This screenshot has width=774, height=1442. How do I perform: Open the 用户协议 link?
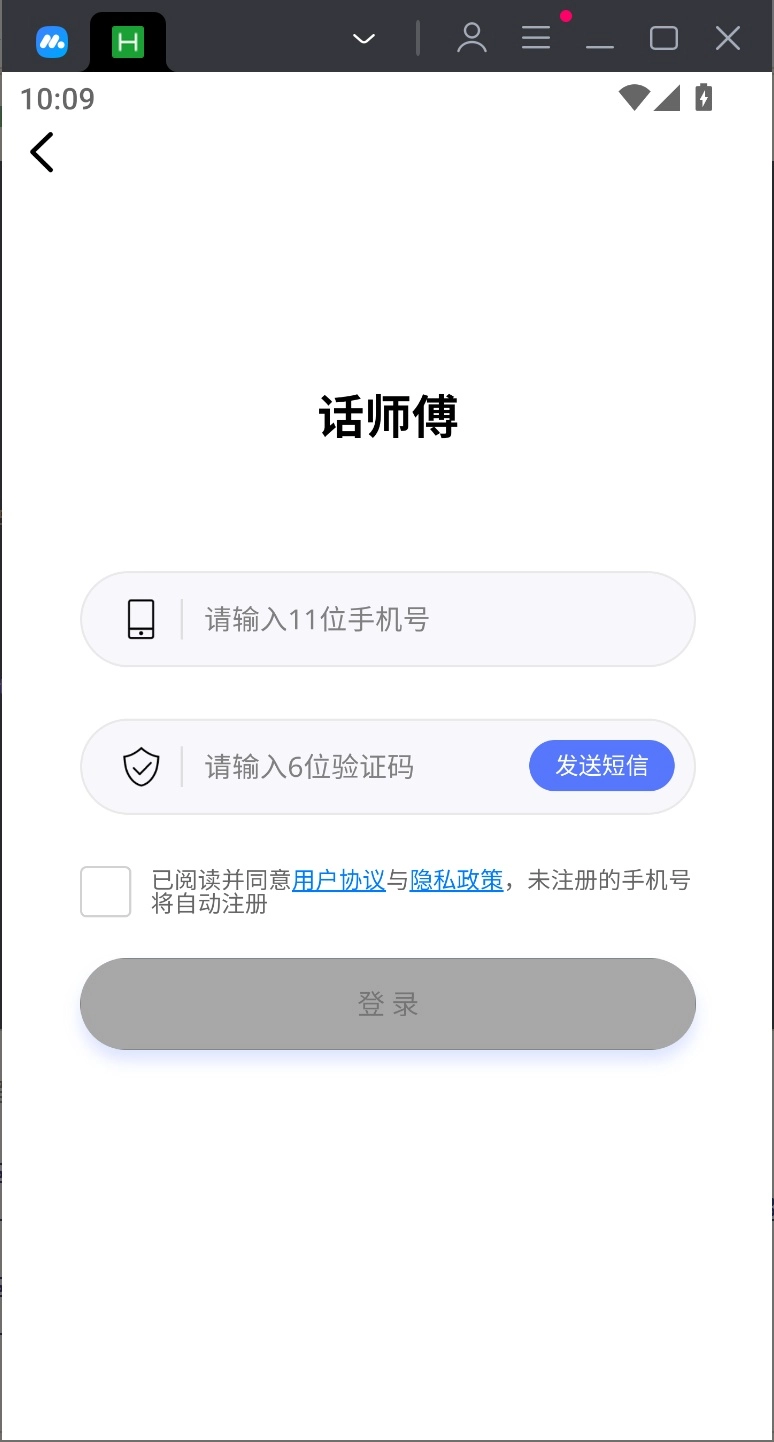click(x=339, y=880)
